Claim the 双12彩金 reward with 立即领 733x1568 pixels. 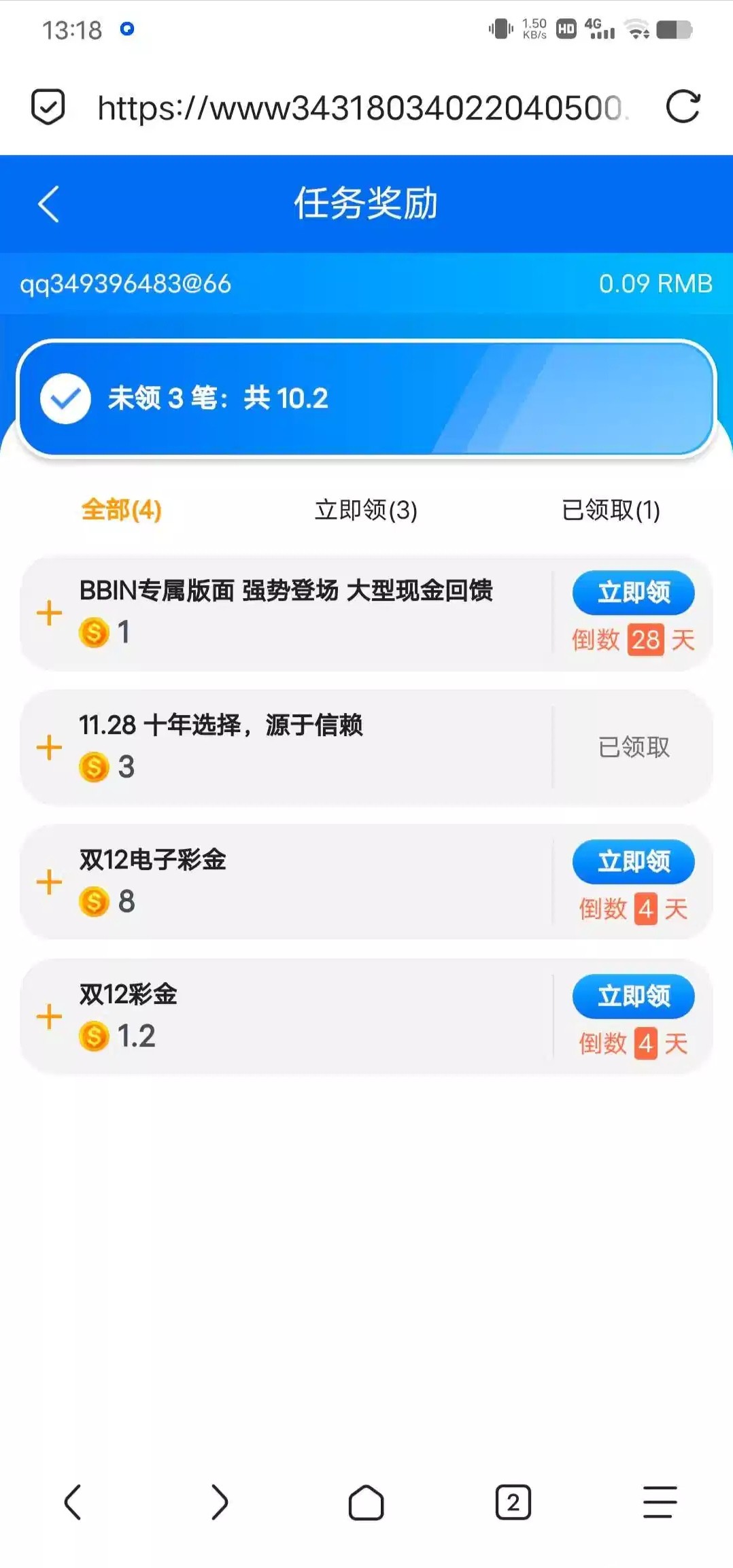pos(633,996)
